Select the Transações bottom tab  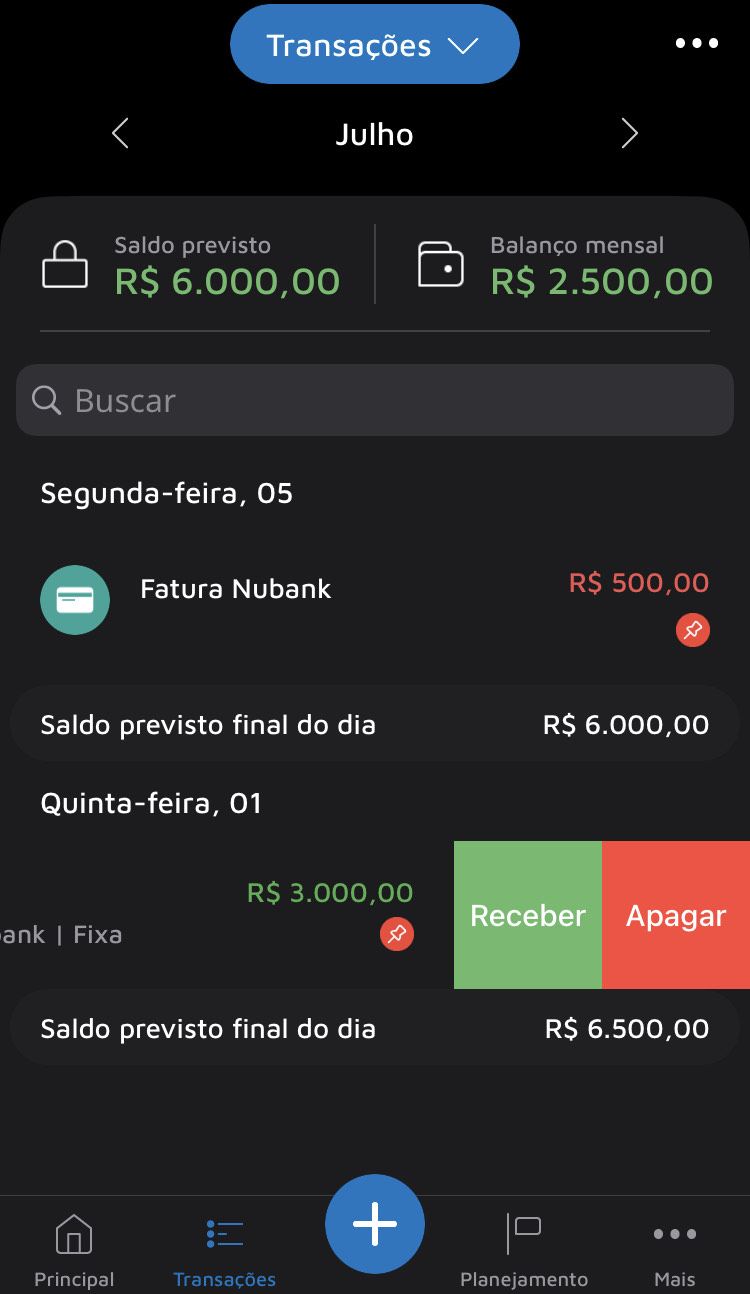point(224,1250)
